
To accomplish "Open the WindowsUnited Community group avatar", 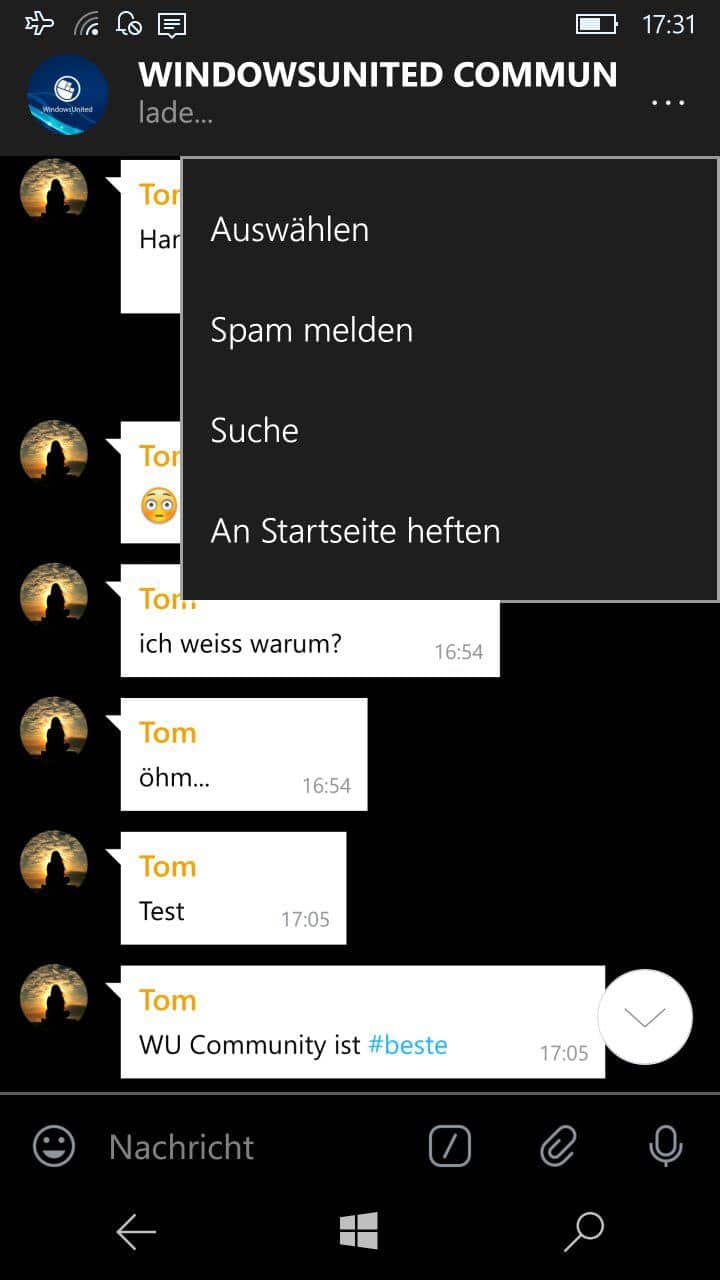I will tap(67, 95).
